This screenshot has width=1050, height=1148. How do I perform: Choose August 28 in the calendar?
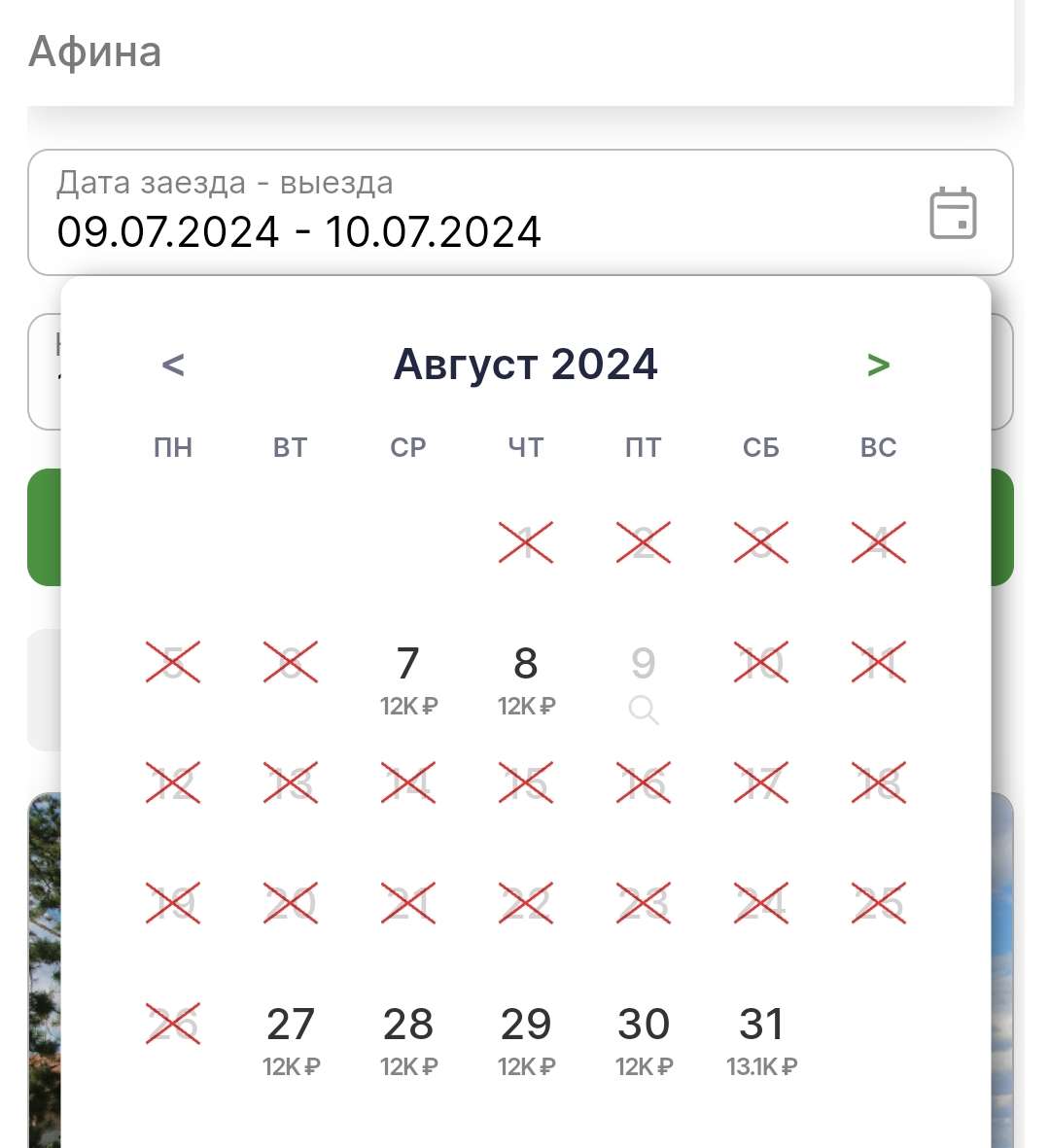[408, 1038]
